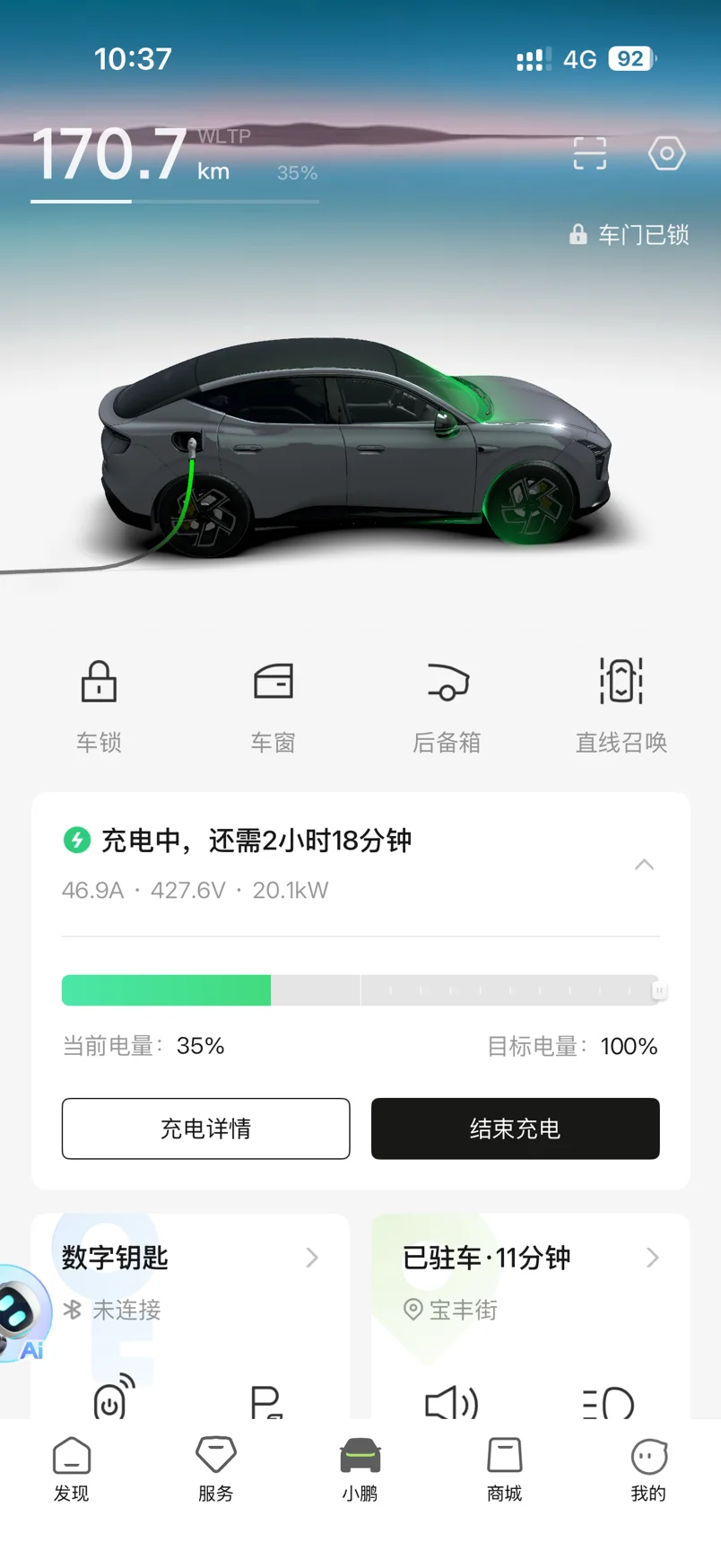Switch to the 服务 tab
The height and width of the screenshot is (1568, 721).
(216, 1468)
